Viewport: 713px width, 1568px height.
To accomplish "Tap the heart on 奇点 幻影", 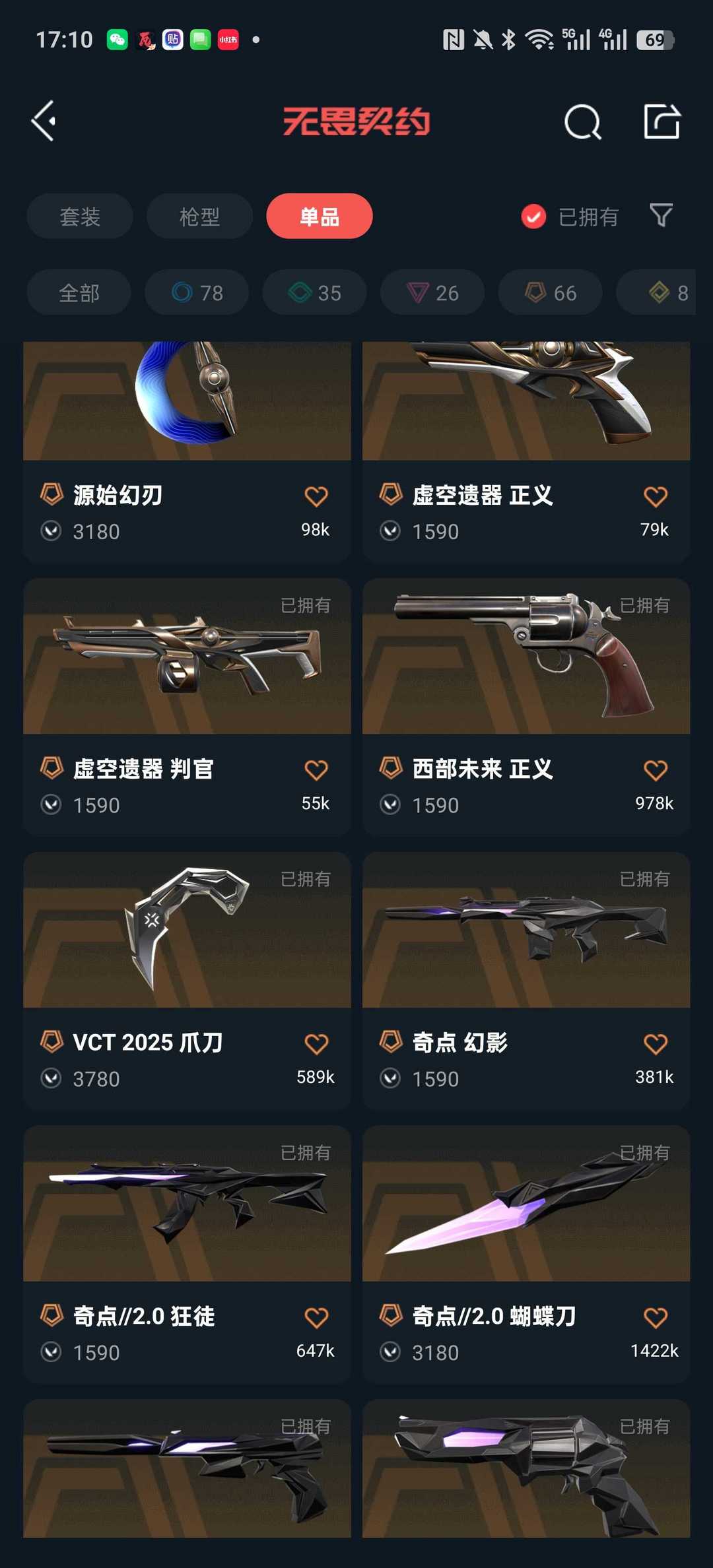I will [x=655, y=1044].
